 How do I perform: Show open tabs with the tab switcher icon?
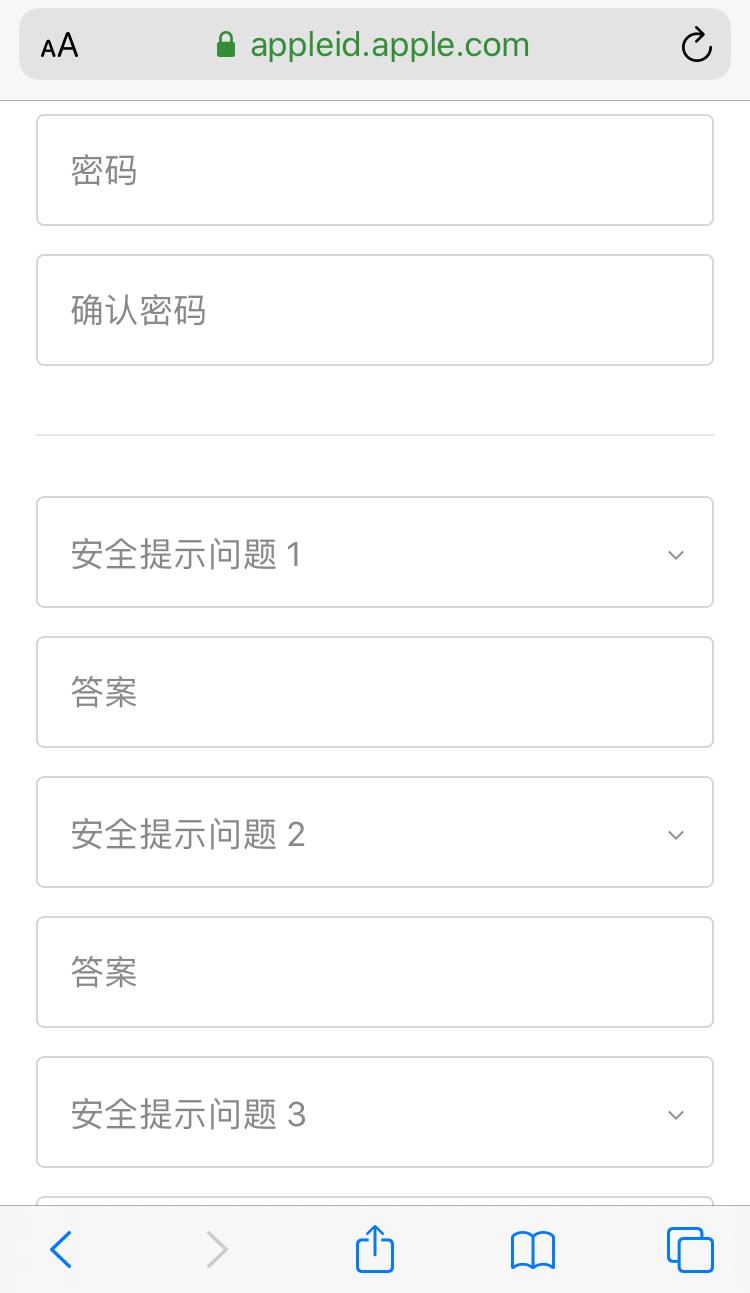point(689,1249)
